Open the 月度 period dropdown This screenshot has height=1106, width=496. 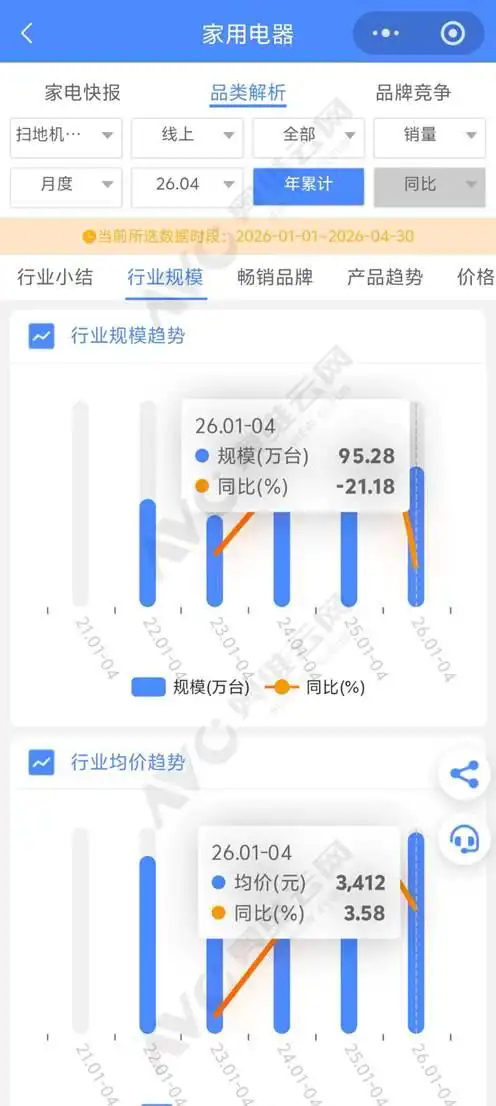(66, 188)
